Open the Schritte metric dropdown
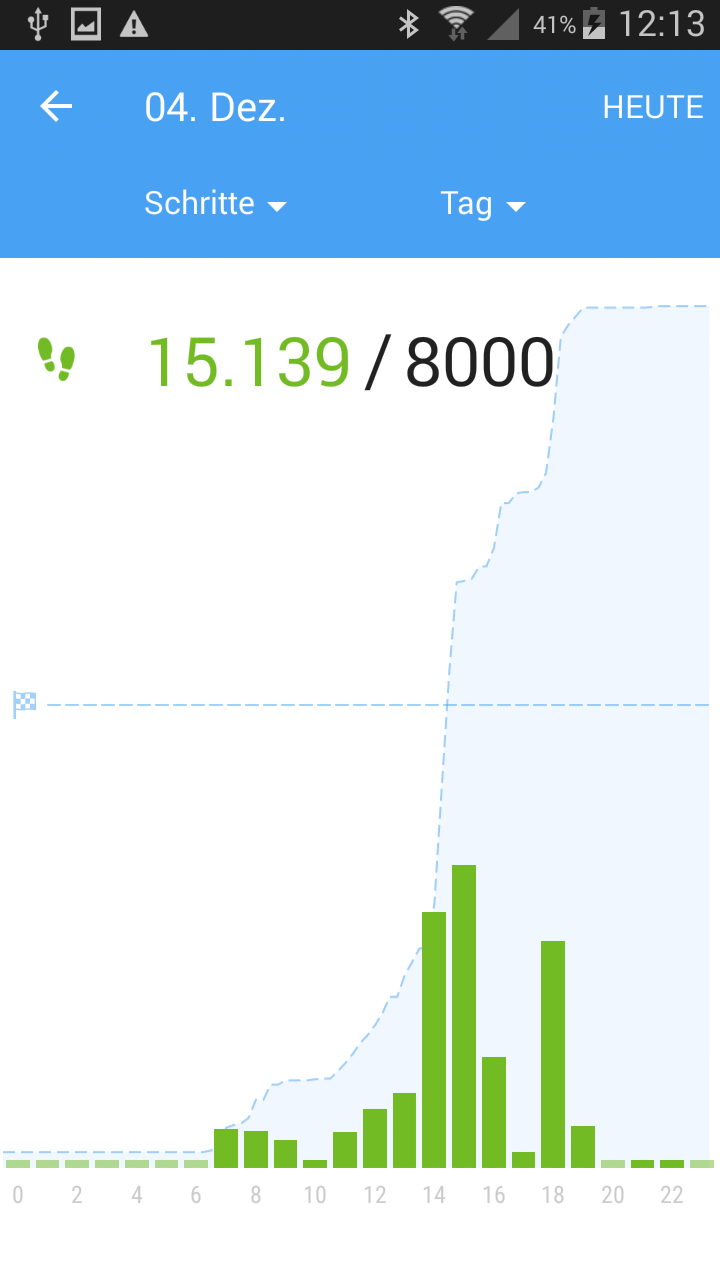The image size is (720, 1280). (215, 204)
